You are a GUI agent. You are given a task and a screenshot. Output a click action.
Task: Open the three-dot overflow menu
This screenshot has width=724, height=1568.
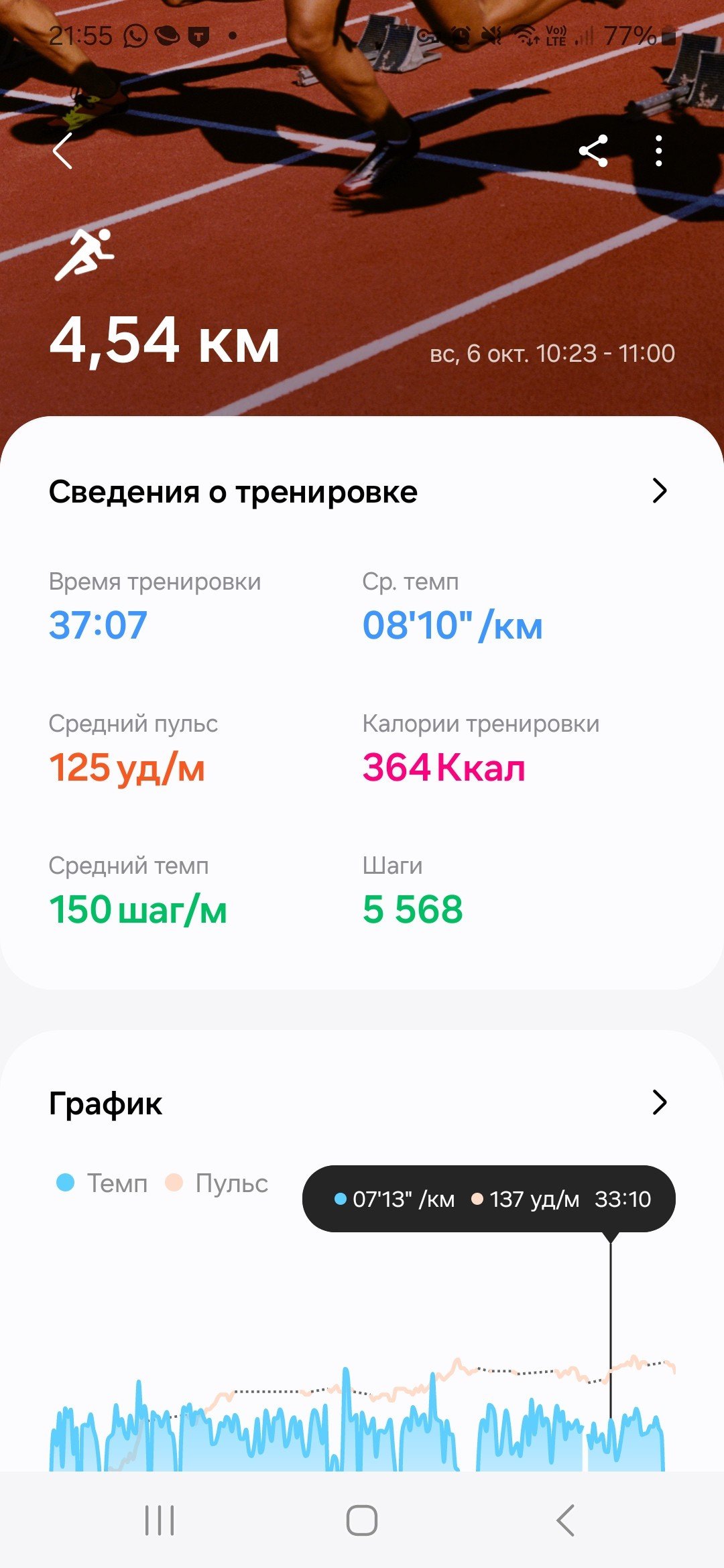click(x=659, y=151)
